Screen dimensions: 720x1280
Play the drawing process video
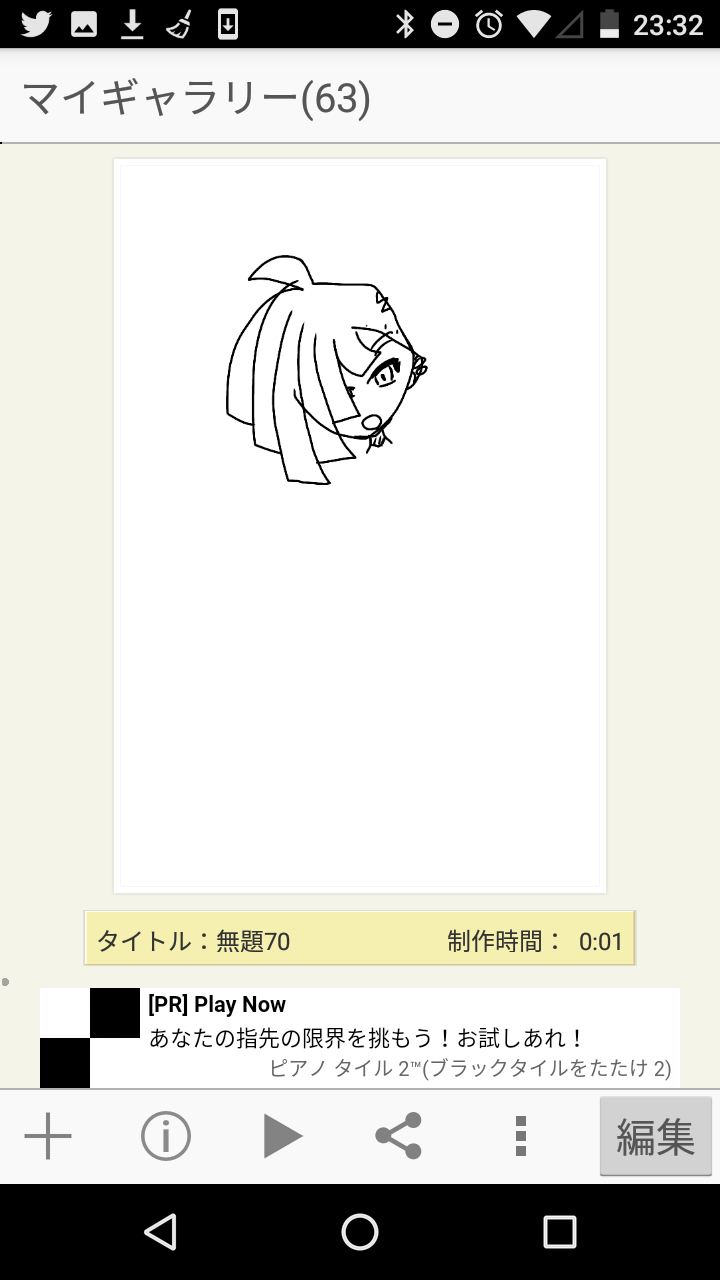pyautogui.click(x=282, y=1137)
